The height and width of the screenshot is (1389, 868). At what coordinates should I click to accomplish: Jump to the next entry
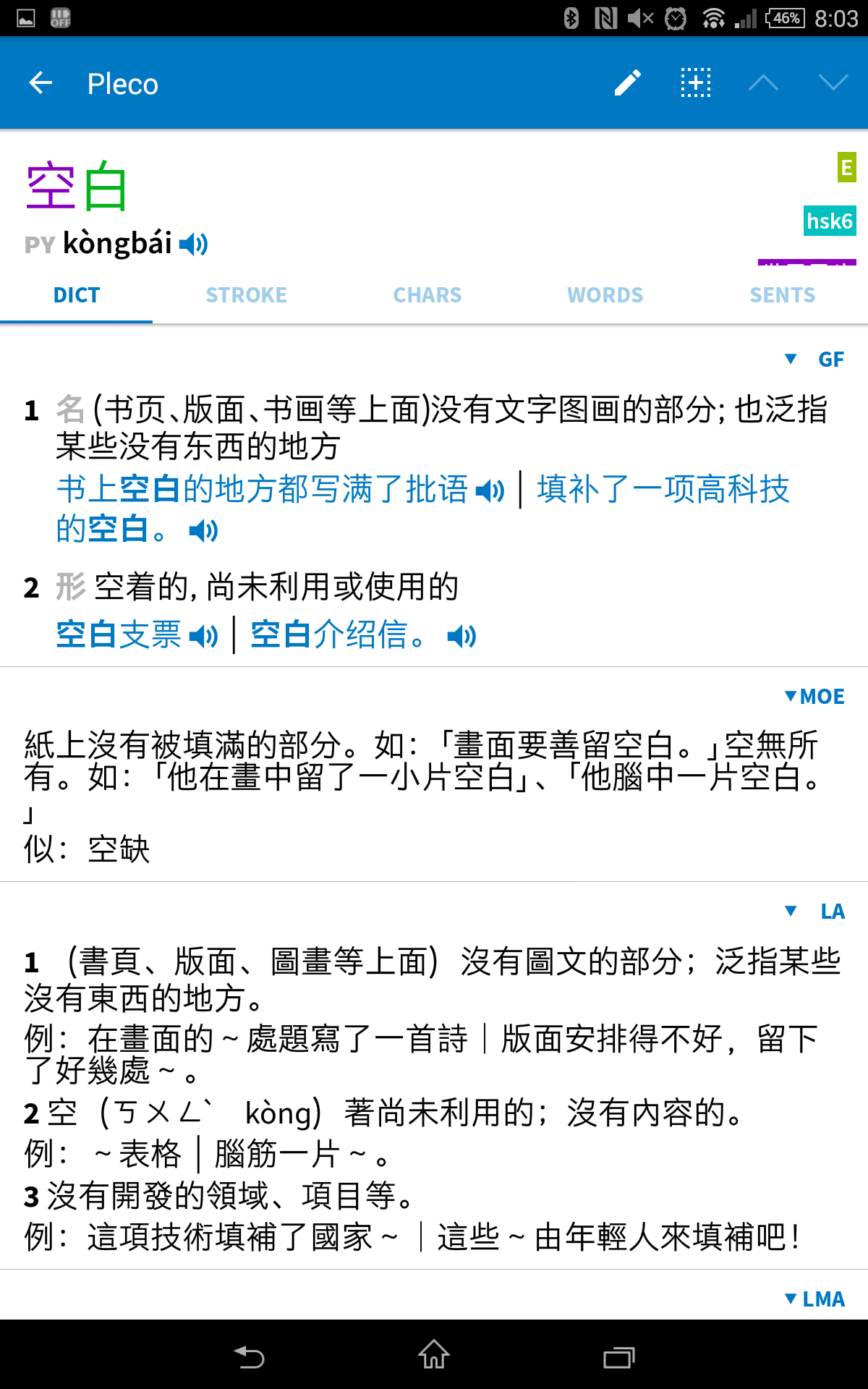pyautogui.click(x=833, y=83)
